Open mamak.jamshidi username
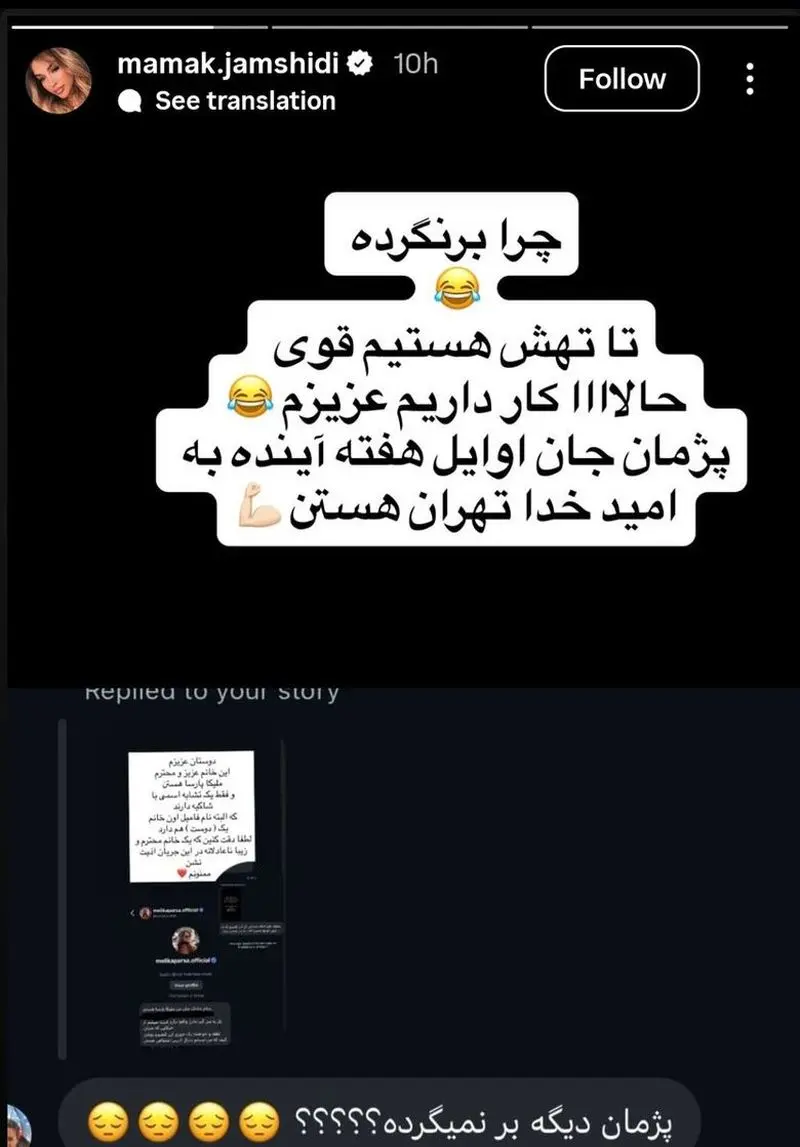Screen dimensions: 800x1147 (x=230, y=64)
